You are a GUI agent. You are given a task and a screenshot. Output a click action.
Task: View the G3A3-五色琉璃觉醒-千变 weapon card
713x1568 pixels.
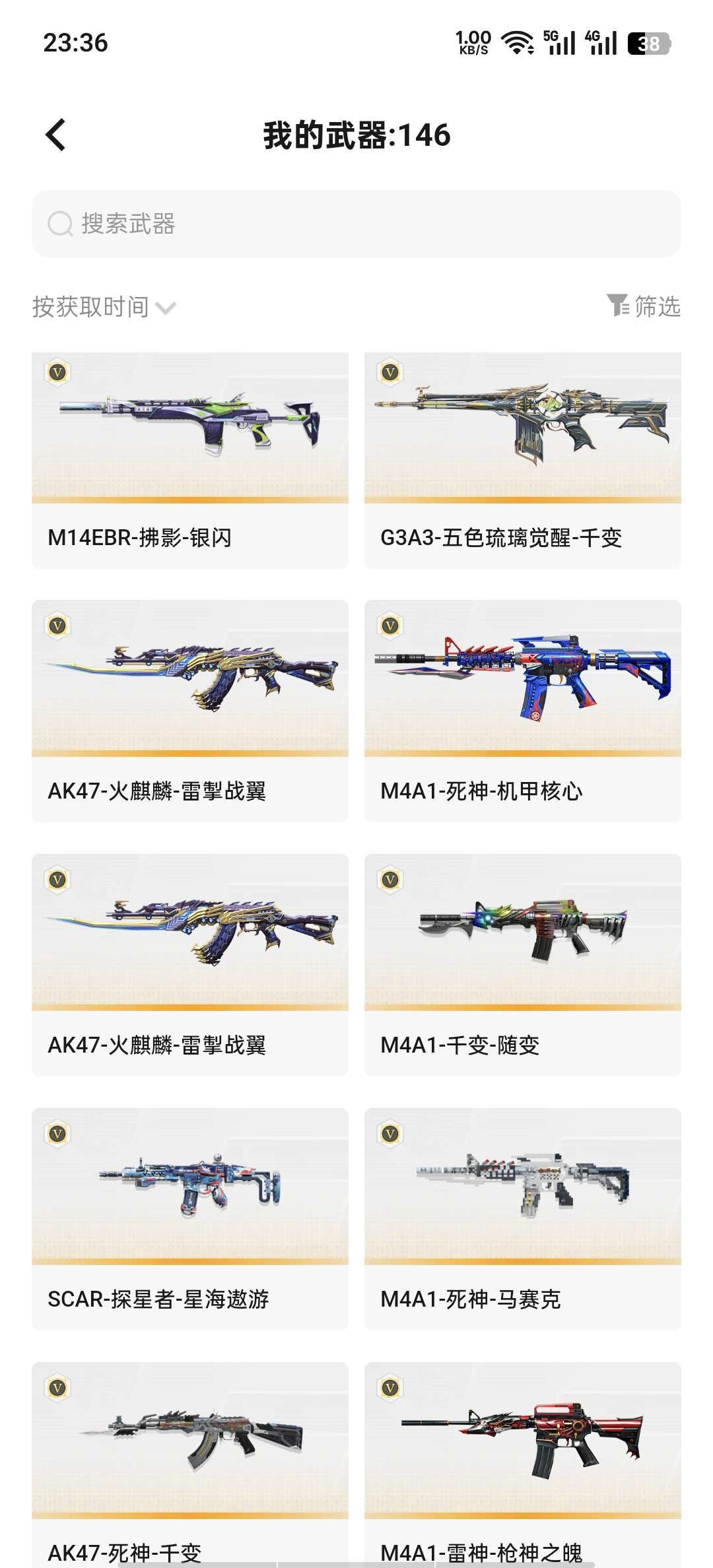[523, 460]
